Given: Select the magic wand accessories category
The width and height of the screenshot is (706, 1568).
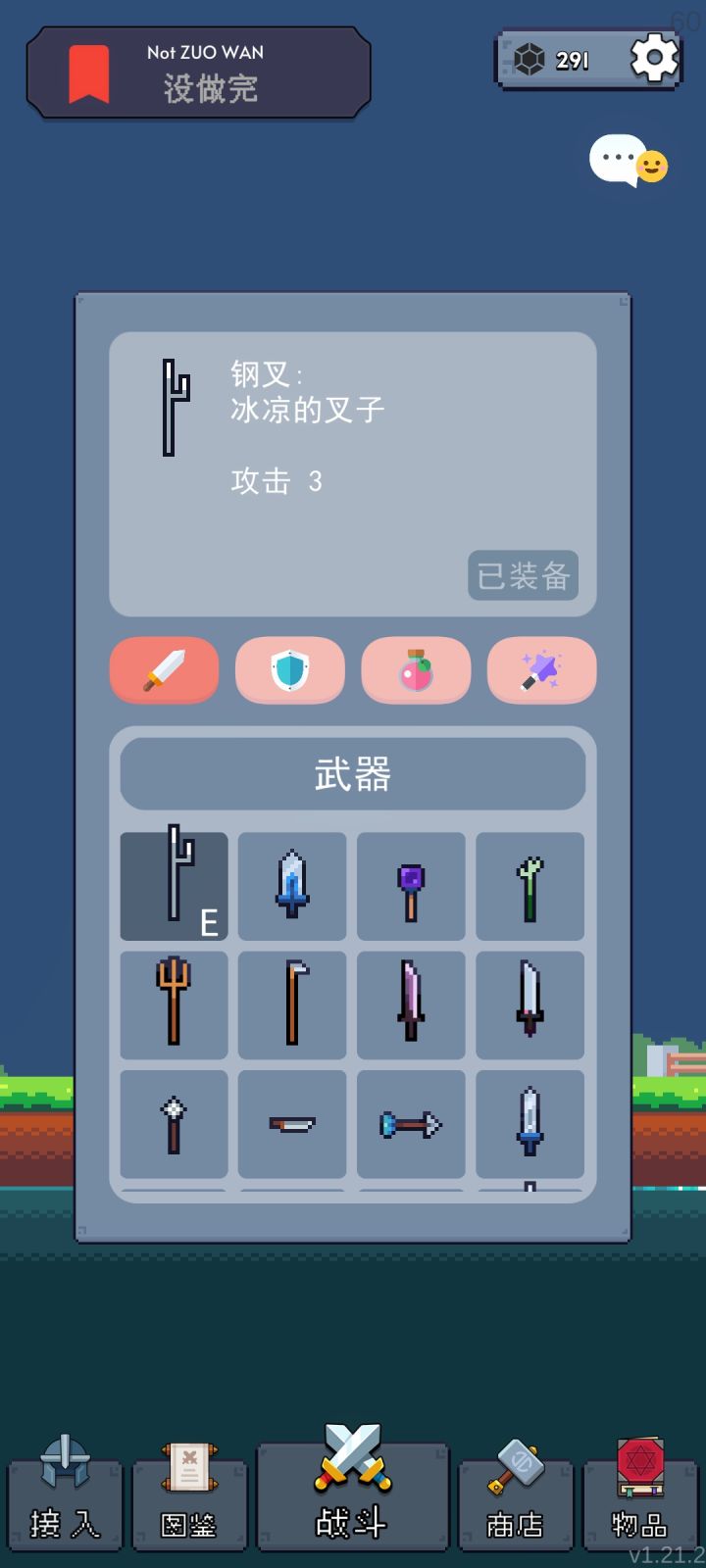Looking at the screenshot, I should tap(541, 670).
